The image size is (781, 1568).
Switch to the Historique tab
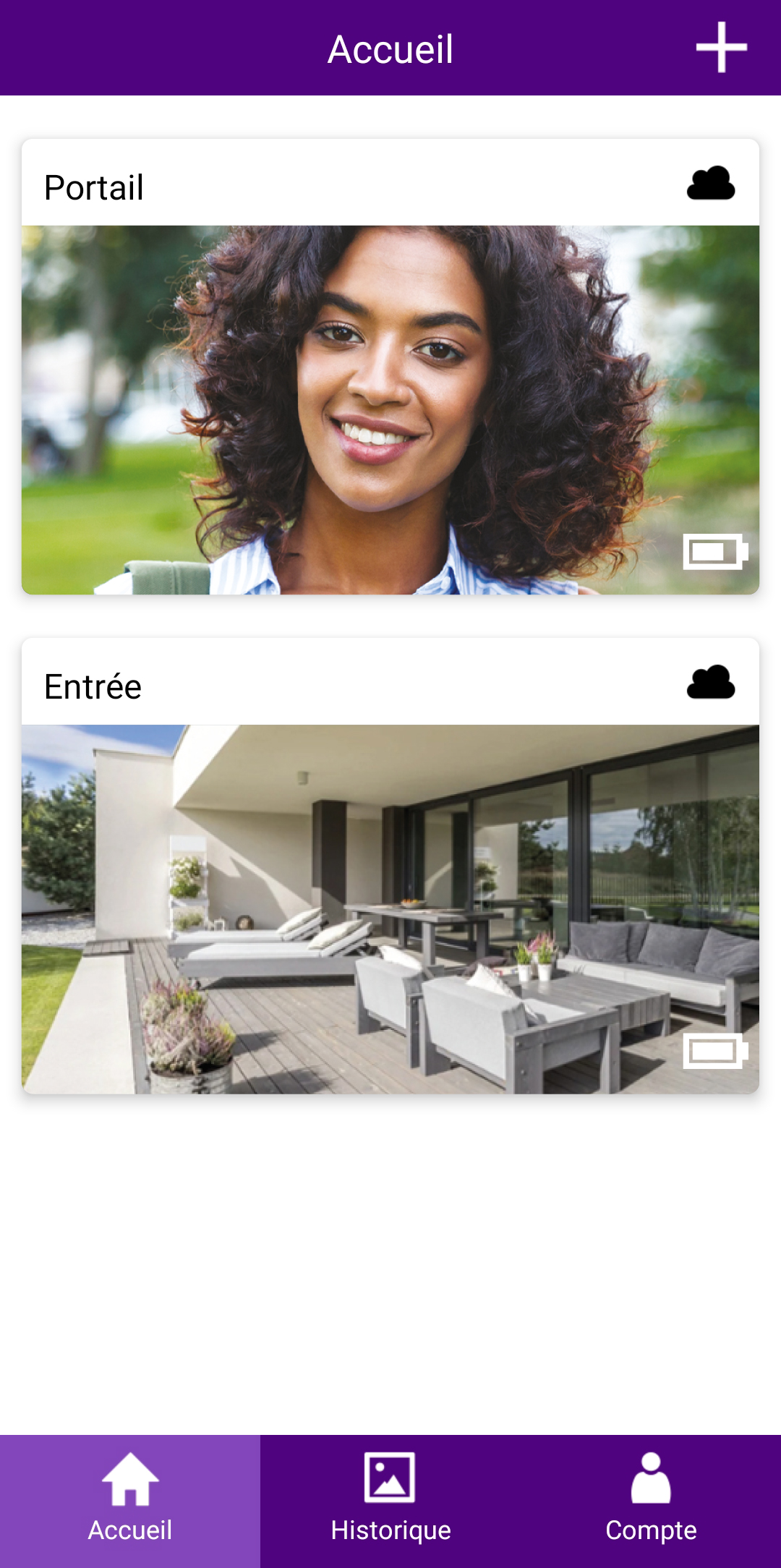[x=390, y=1500]
